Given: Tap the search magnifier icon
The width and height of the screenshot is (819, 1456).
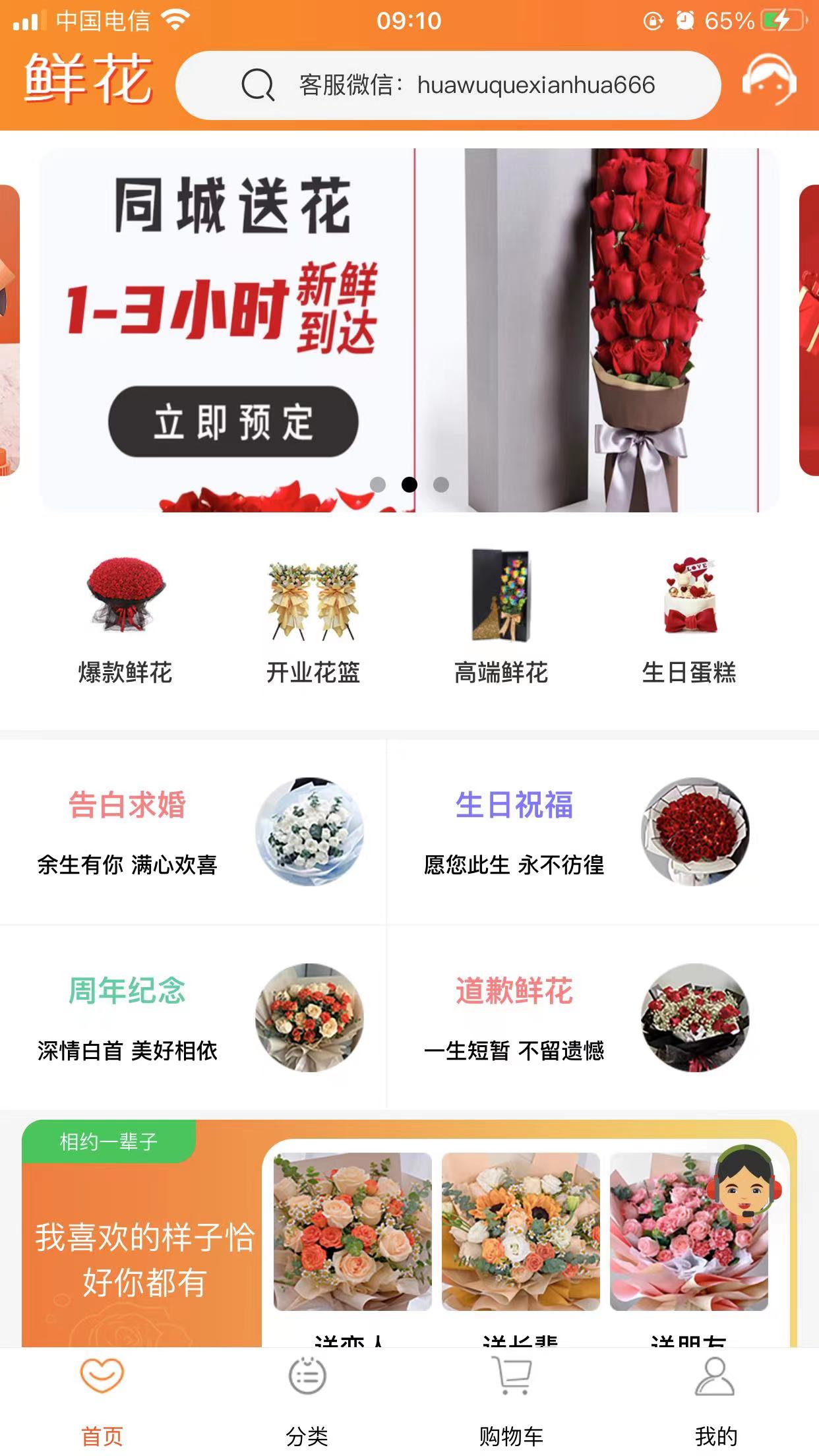Looking at the screenshot, I should [257, 86].
